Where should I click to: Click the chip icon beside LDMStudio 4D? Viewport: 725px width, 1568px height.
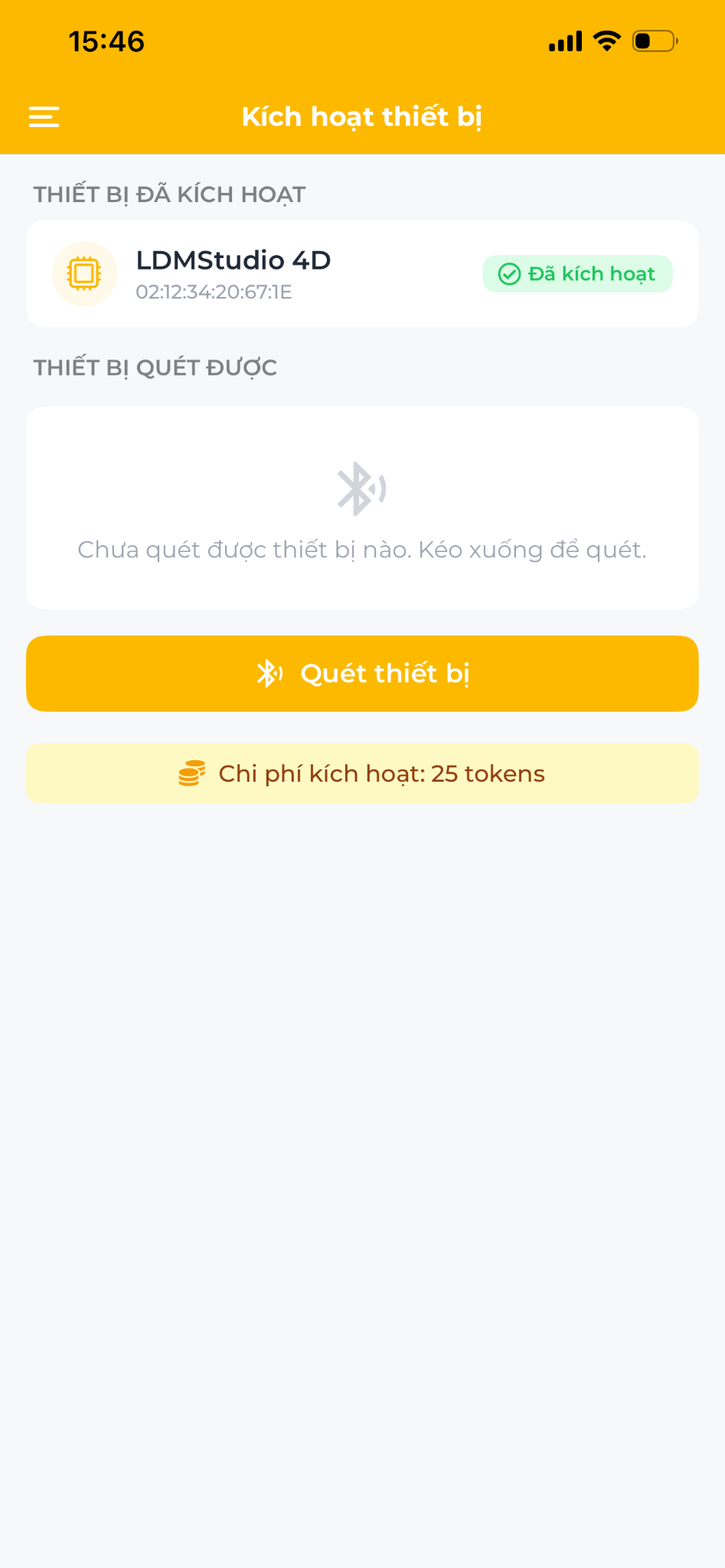pos(85,273)
